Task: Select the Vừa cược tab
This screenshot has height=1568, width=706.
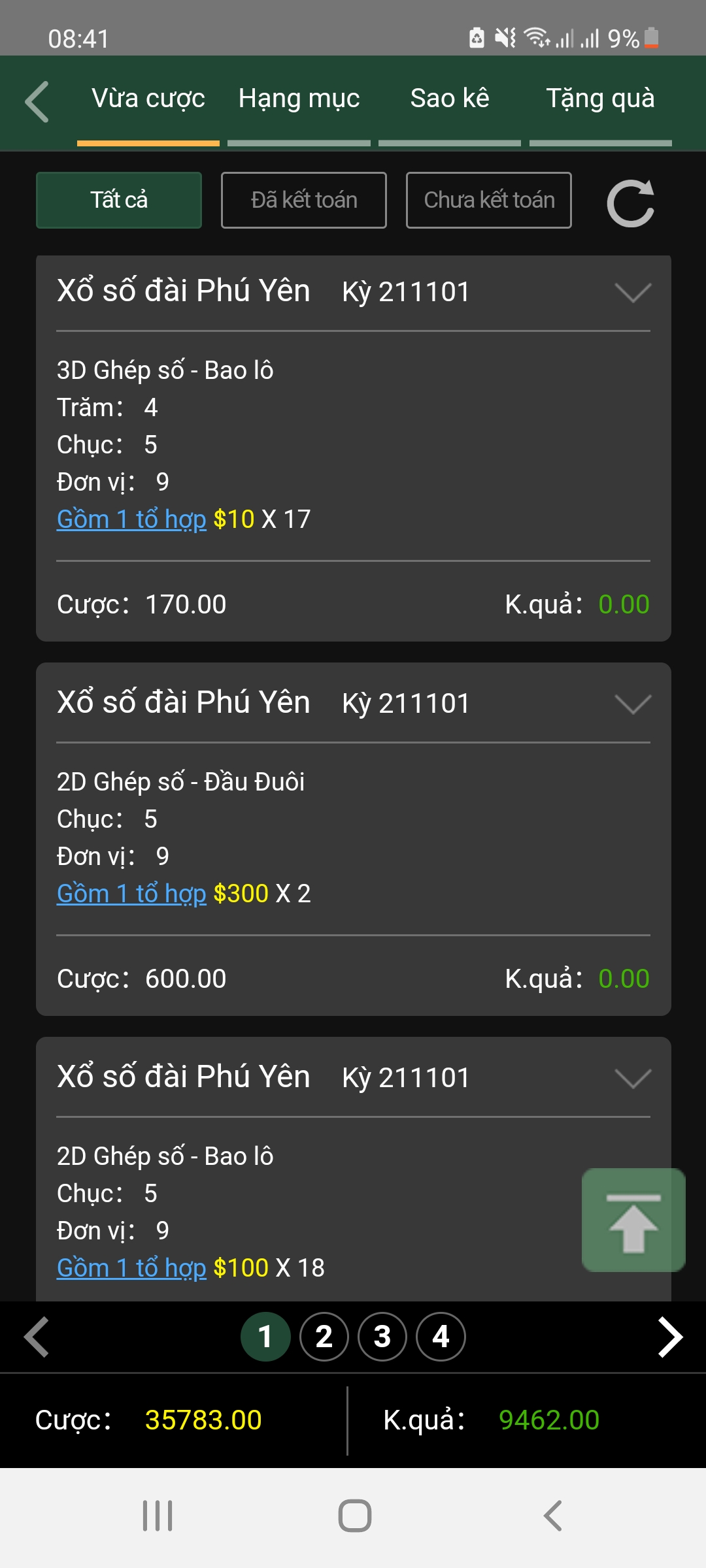Action: [x=148, y=99]
